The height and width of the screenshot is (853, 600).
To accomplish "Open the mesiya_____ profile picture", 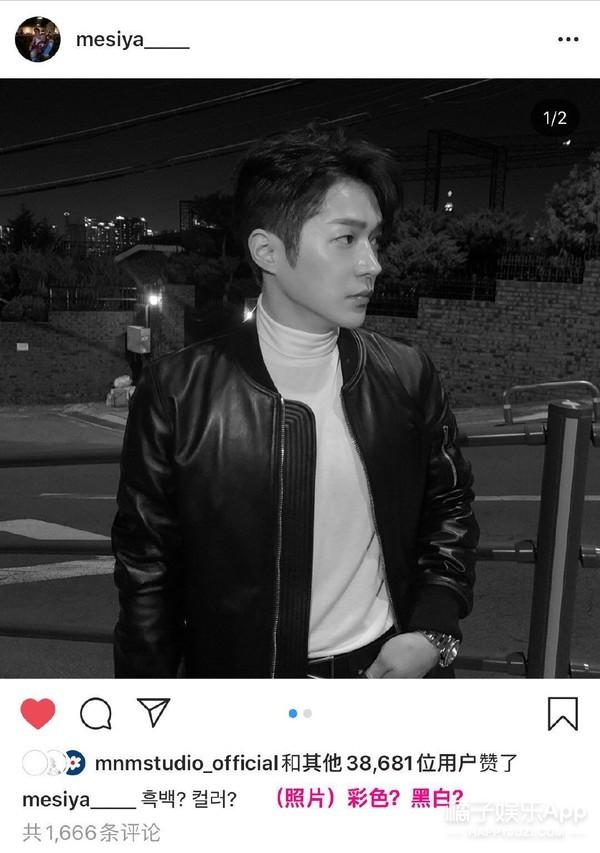I will click(x=37, y=40).
